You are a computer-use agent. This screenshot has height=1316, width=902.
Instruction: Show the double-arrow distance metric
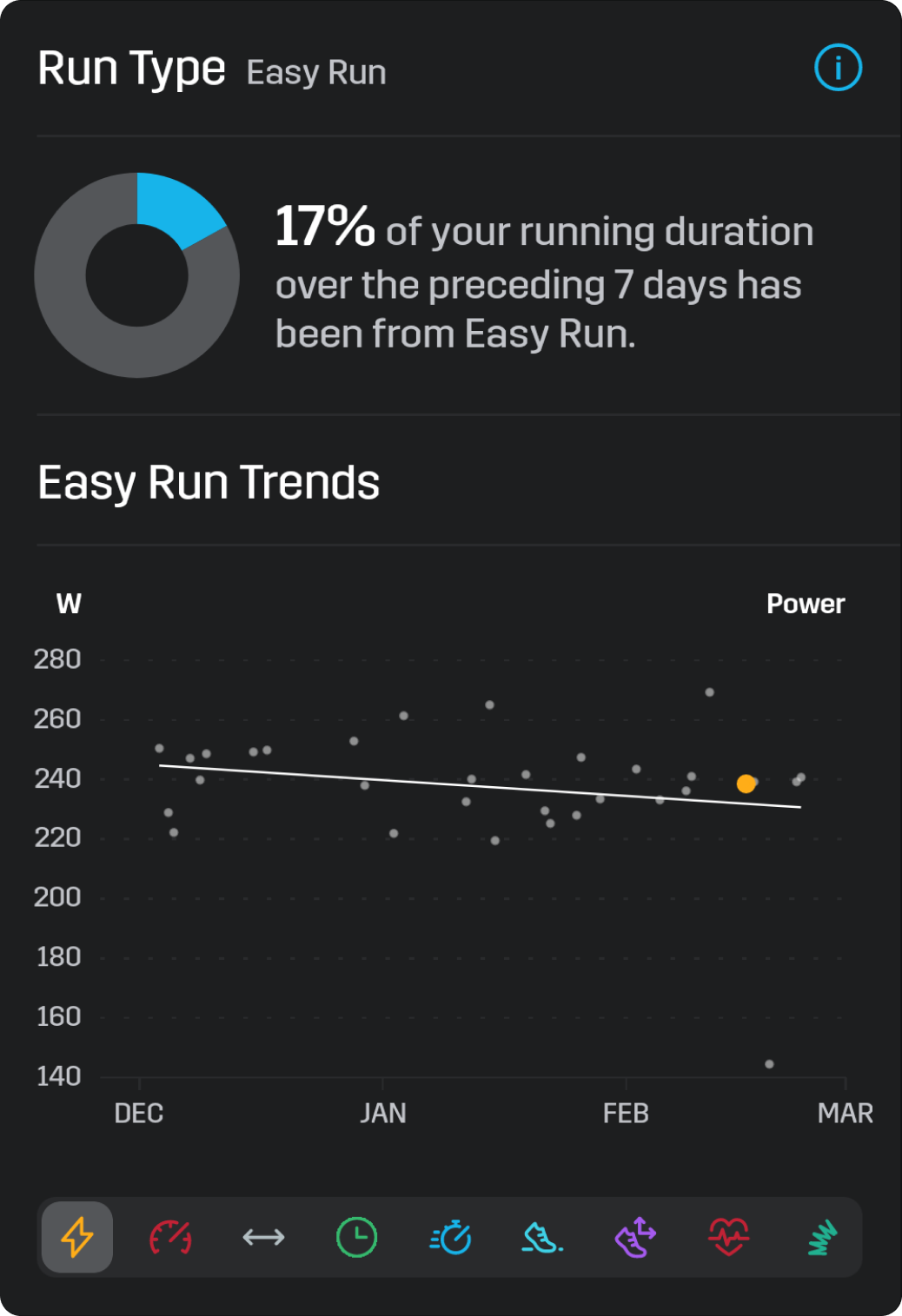pos(263,1237)
